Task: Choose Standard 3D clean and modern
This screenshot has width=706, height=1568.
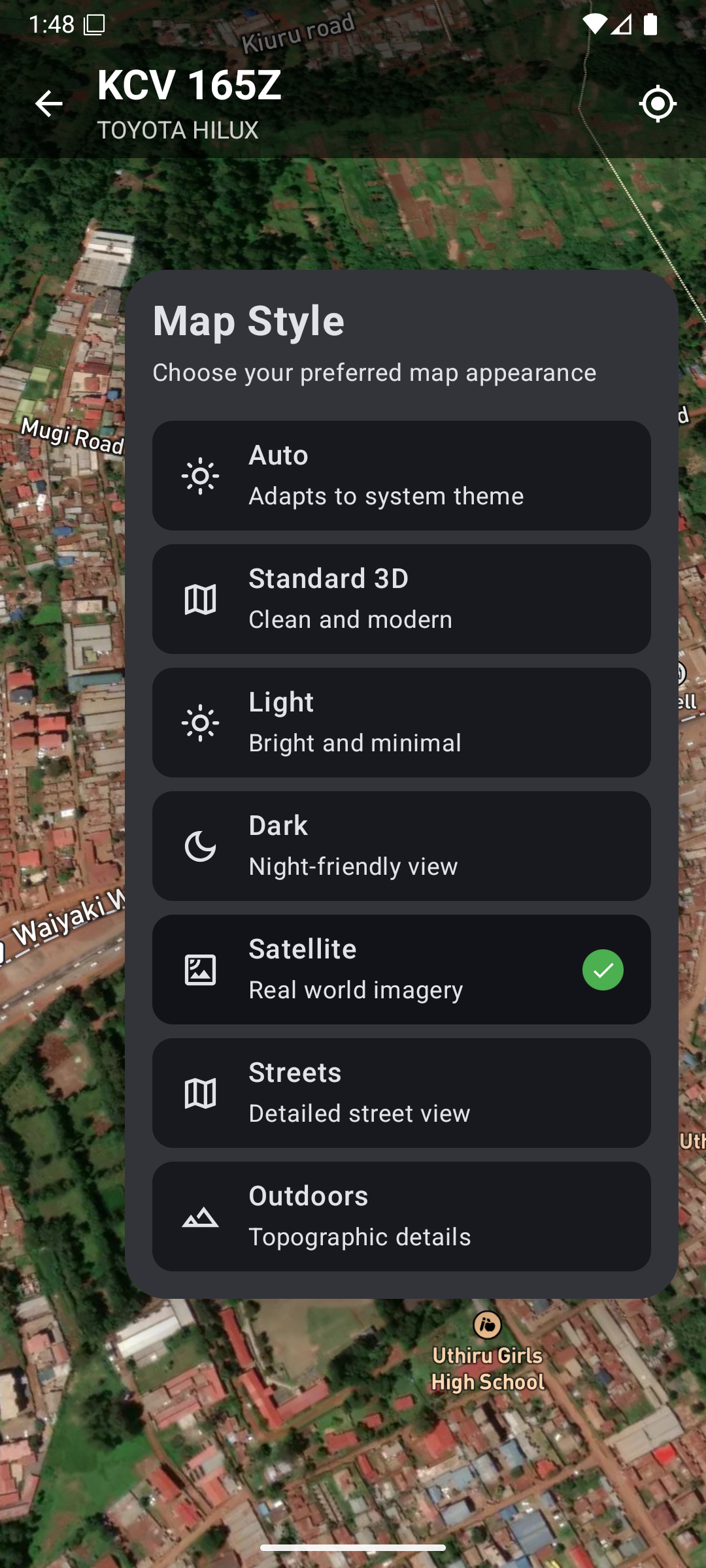Action: [401, 598]
